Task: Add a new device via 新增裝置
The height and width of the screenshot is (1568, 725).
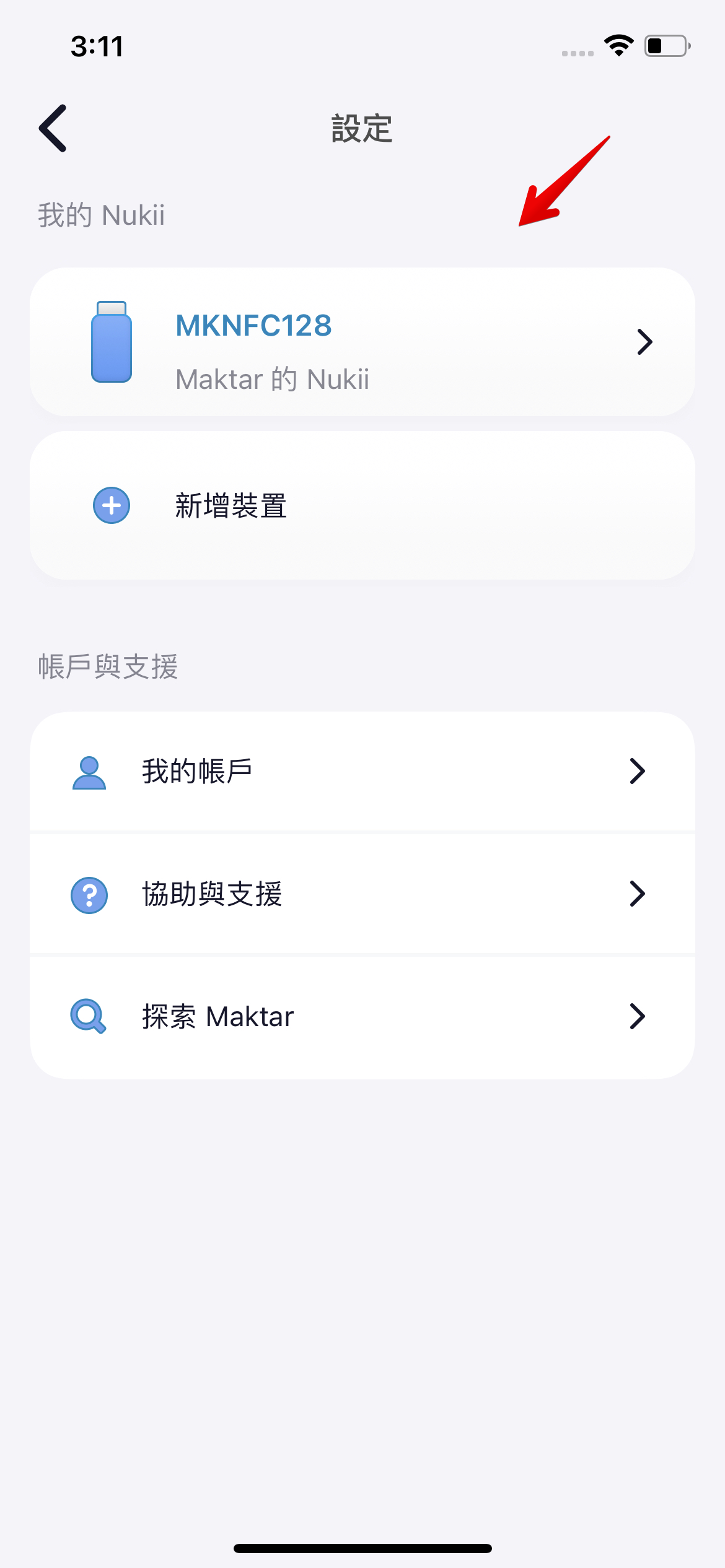Action: (362, 505)
